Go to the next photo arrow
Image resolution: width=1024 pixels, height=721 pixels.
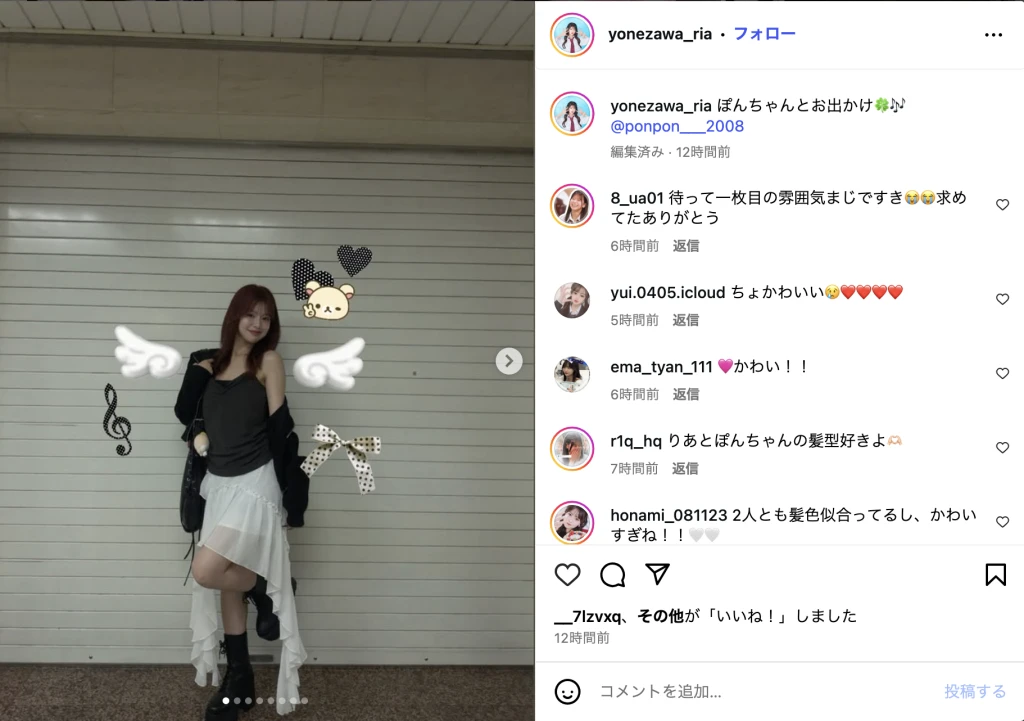tap(509, 361)
